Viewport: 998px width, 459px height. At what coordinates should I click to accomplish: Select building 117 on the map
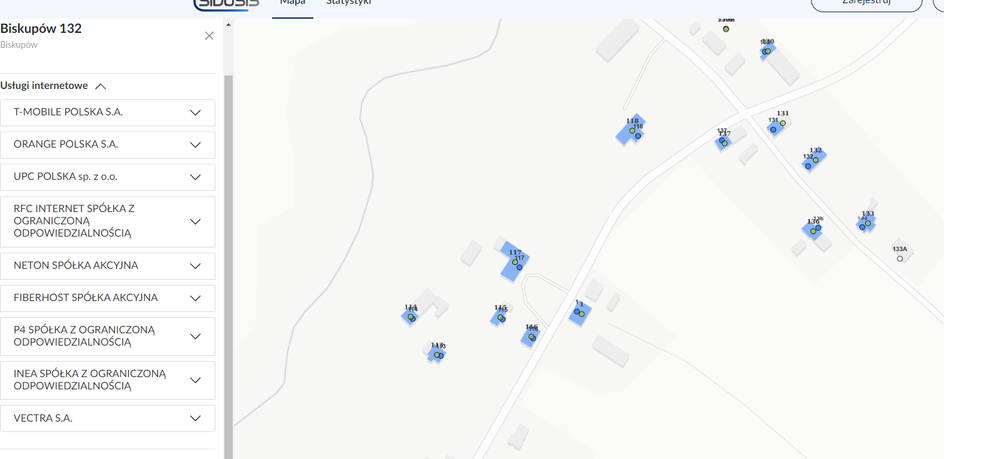pos(515,262)
